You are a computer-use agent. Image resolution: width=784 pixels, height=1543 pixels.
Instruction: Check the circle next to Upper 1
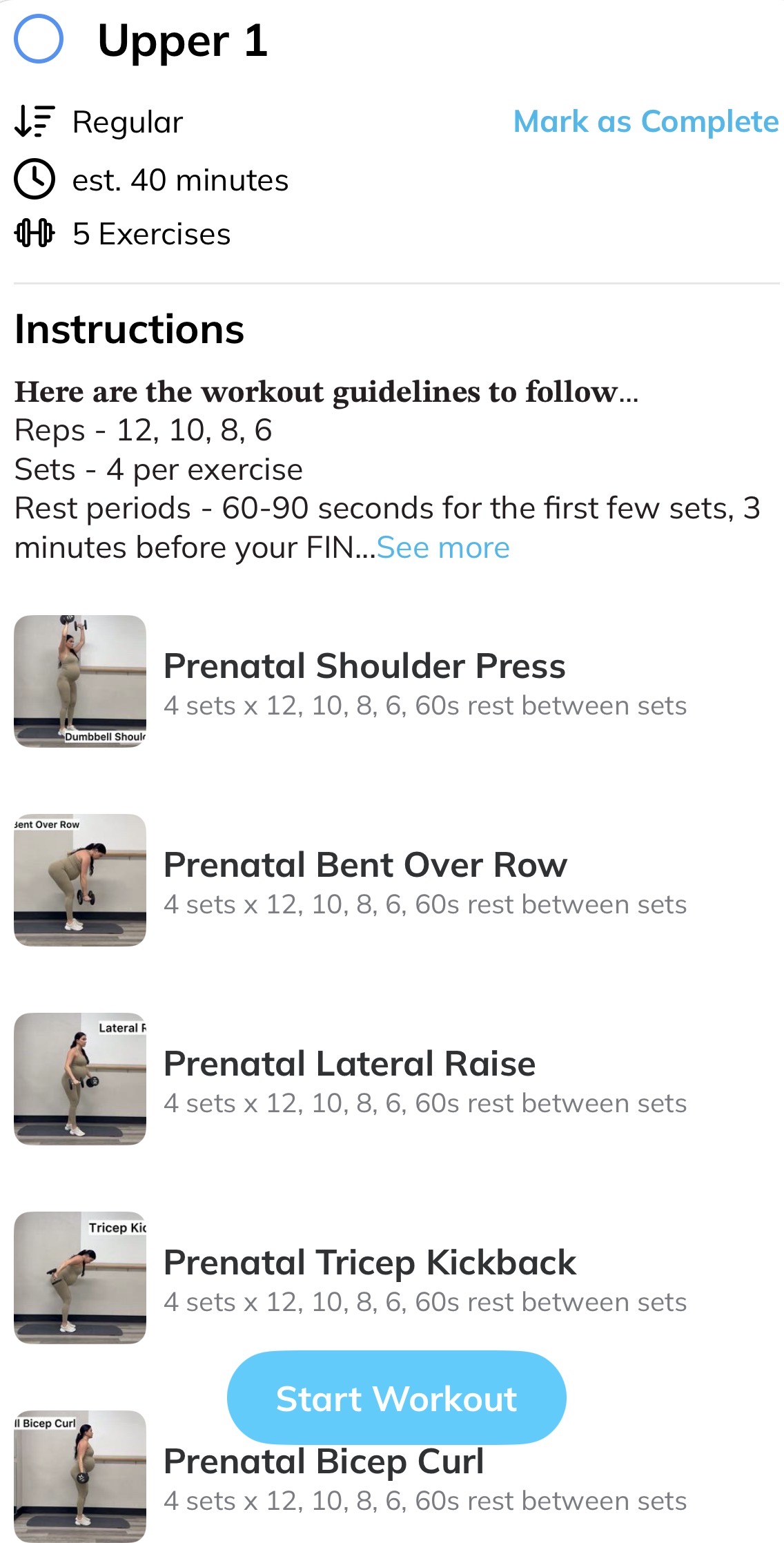point(39,39)
